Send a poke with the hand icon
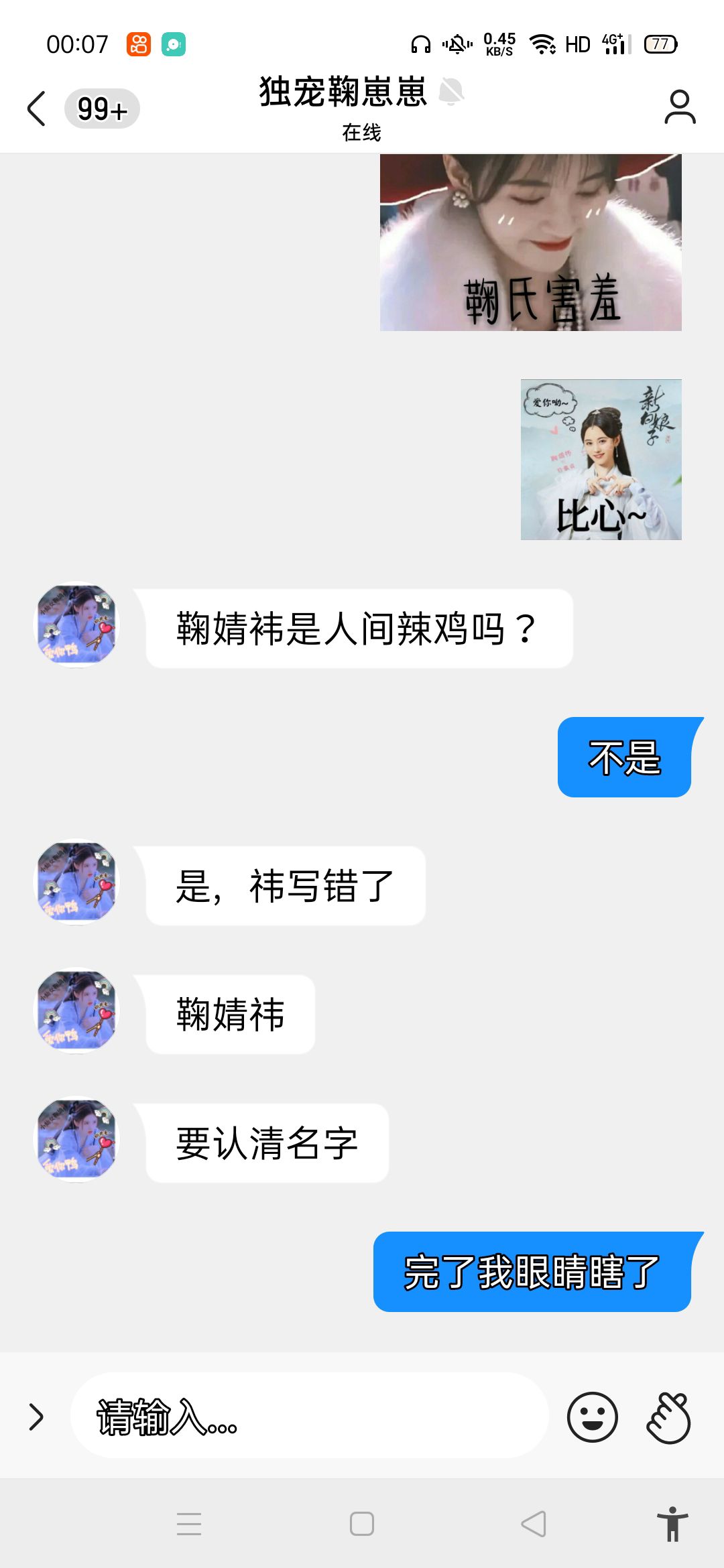Viewport: 724px width, 1568px height. click(x=668, y=1417)
